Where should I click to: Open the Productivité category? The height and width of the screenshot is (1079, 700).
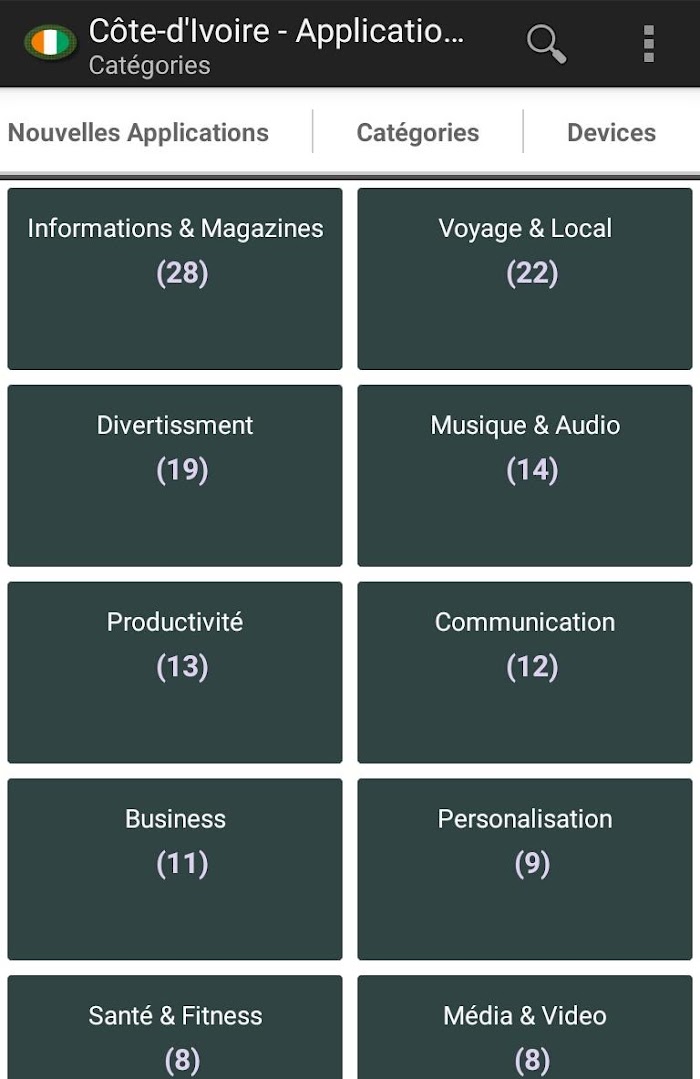tap(175, 673)
